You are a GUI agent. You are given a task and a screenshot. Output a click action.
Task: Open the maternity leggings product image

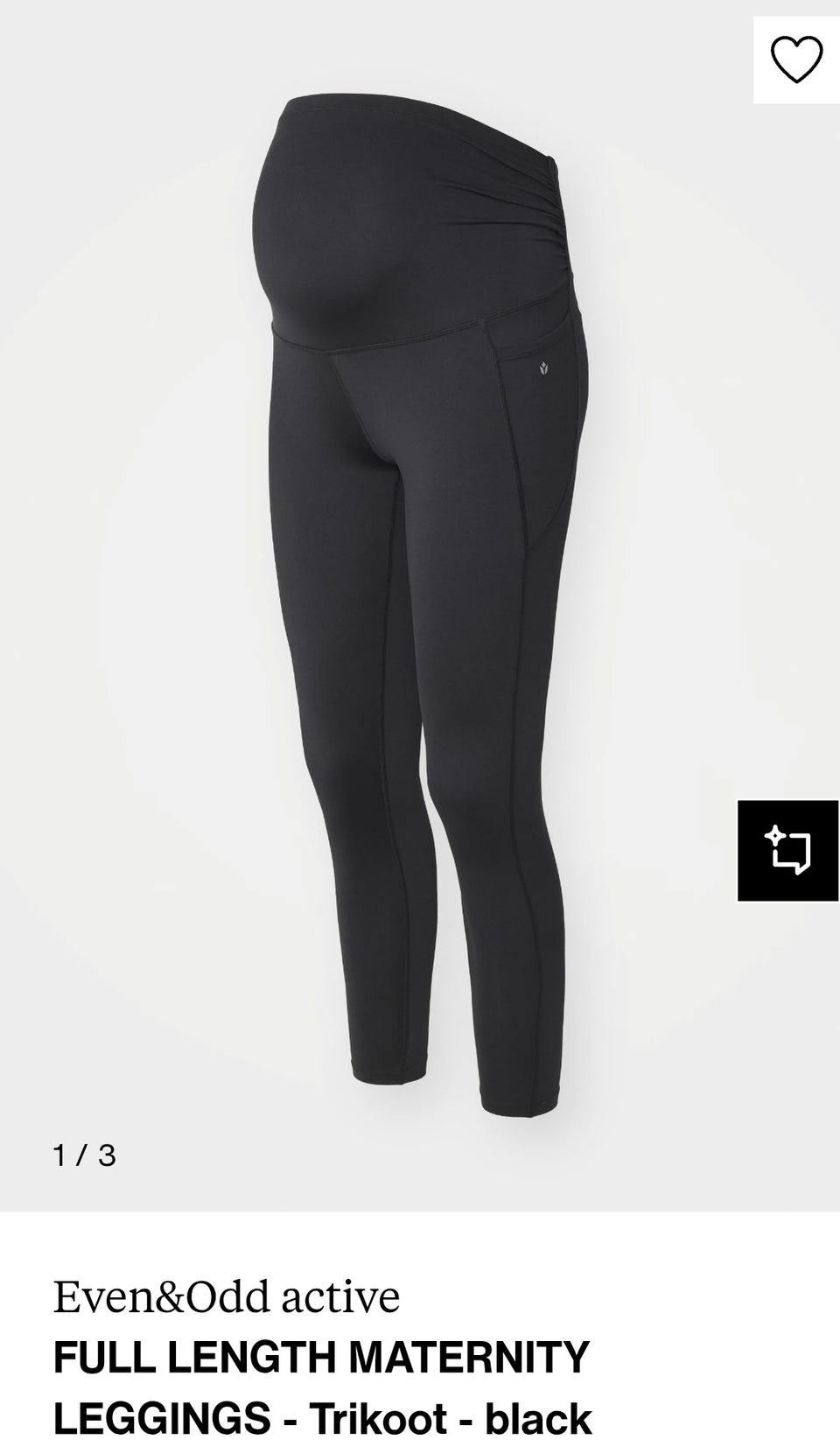pos(420,606)
